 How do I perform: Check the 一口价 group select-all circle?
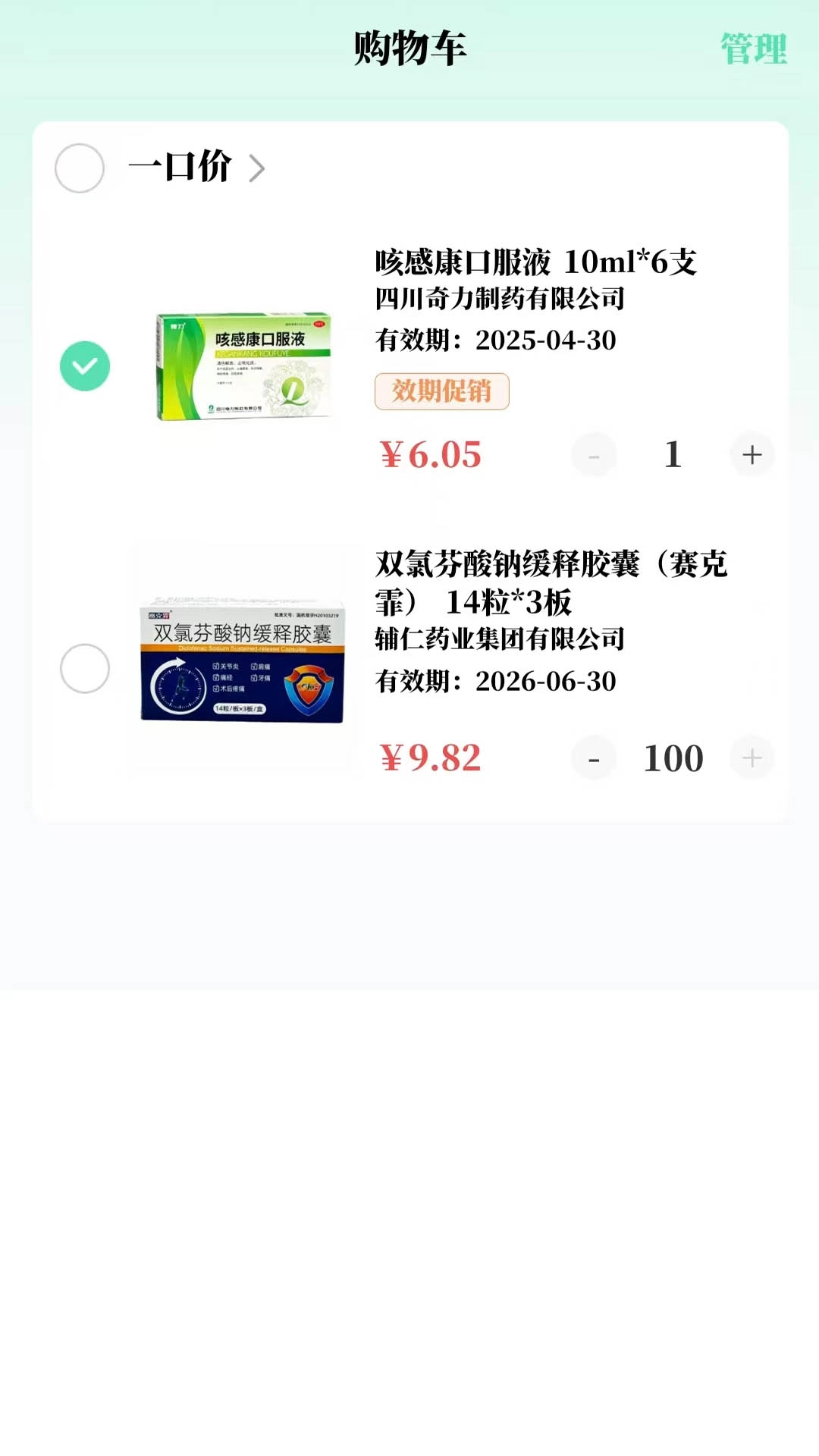coord(79,168)
